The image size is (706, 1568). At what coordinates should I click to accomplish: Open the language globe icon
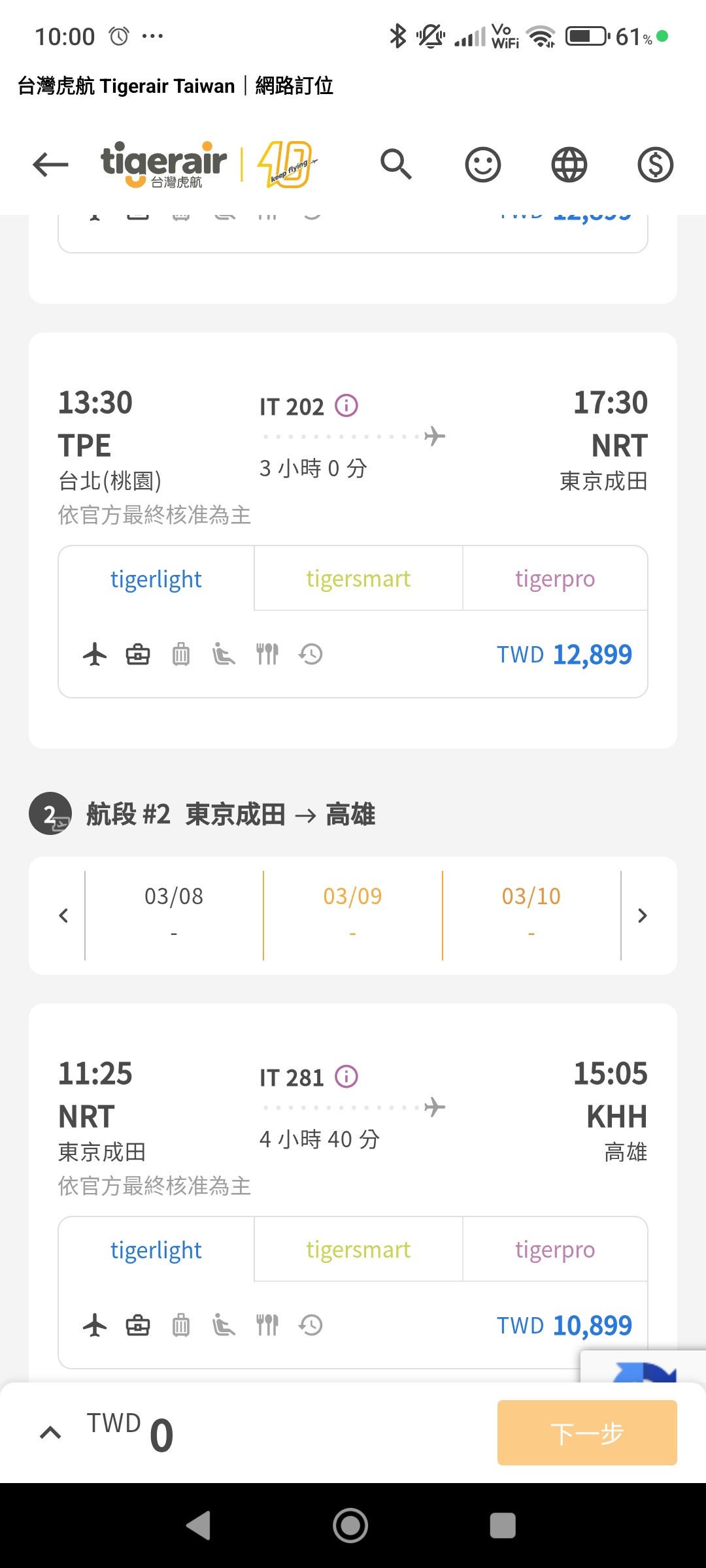coord(569,164)
